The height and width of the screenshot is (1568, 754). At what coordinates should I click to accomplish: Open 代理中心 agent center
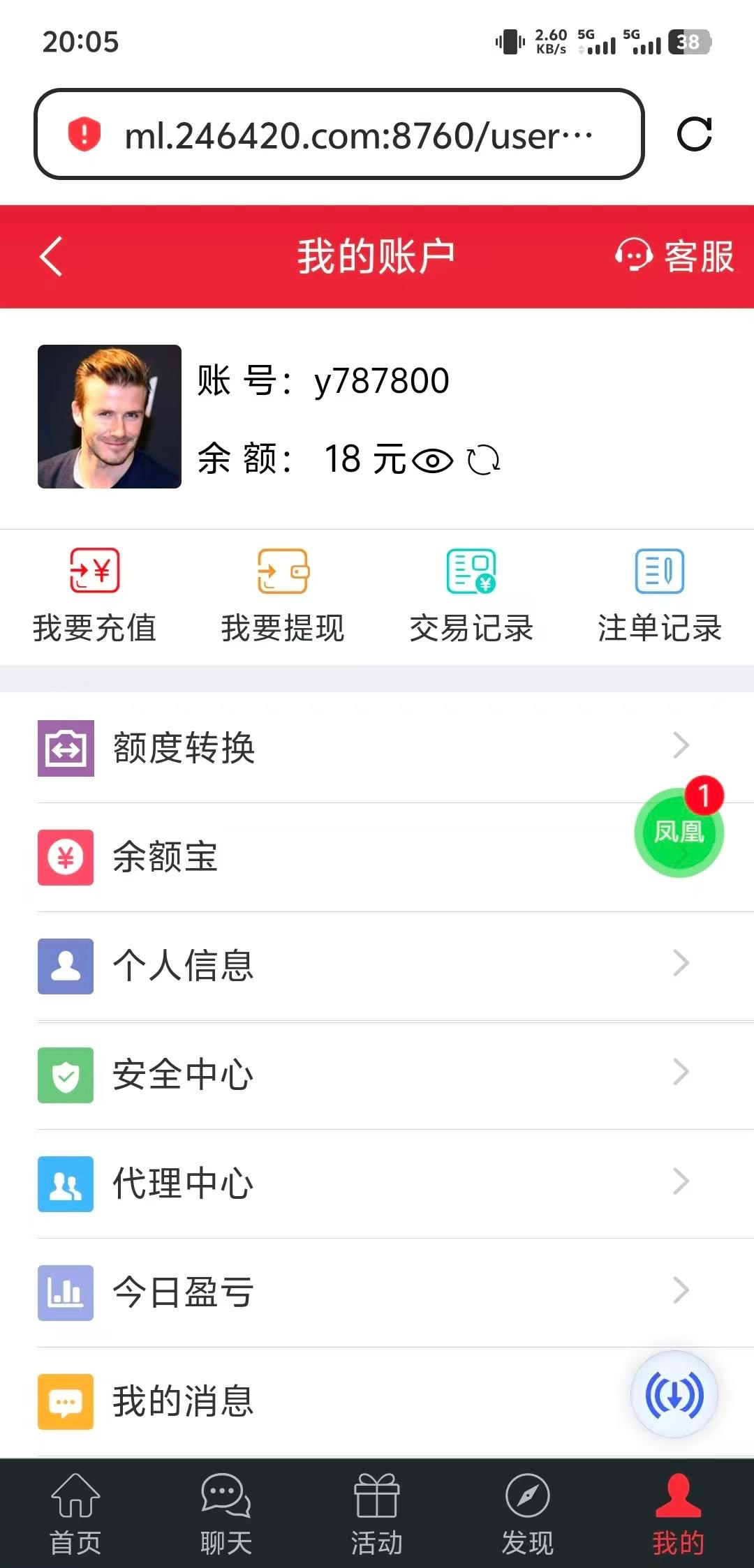point(363,1184)
